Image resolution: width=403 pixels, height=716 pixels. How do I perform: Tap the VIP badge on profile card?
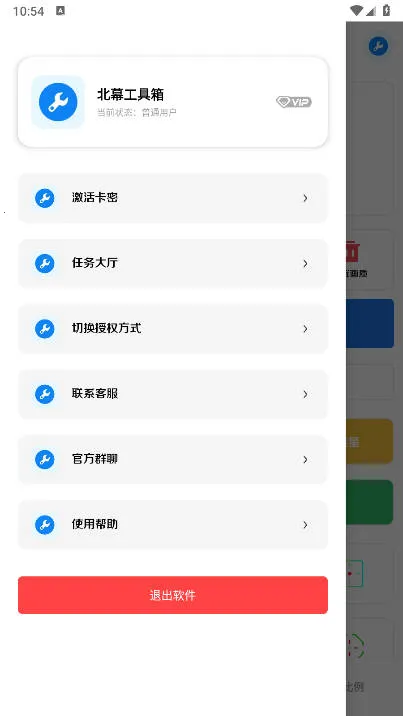(294, 102)
